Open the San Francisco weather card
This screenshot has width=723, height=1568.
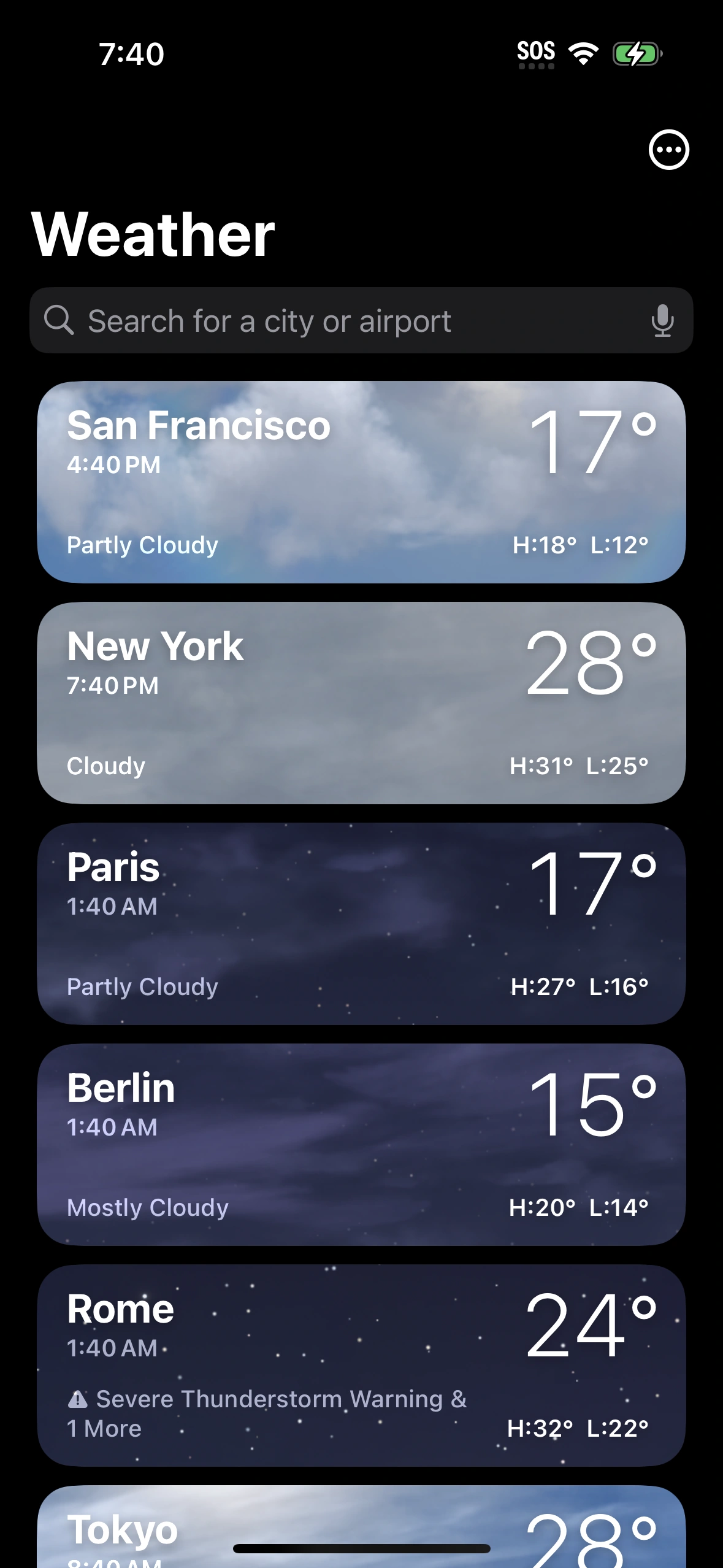(361, 482)
